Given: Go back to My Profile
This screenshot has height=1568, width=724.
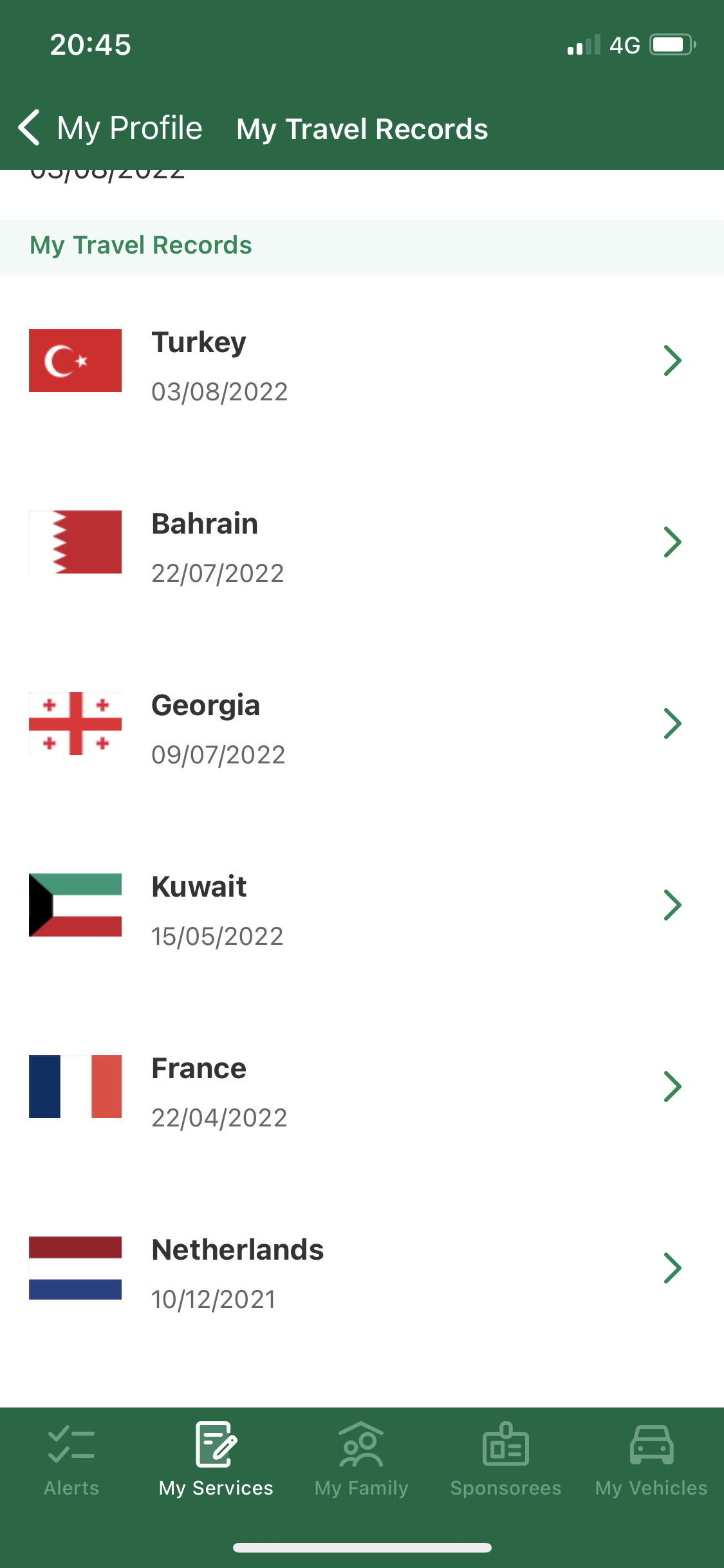Looking at the screenshot, I should (111, 128).
